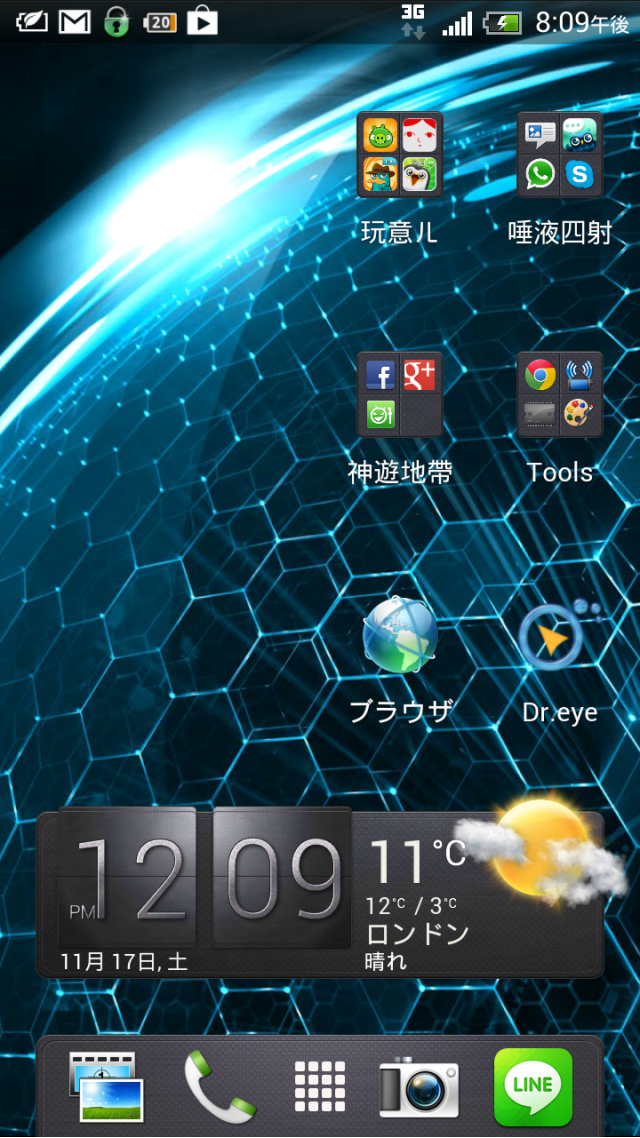Open the 唾液四射 messaging folder
The image size is (640, 1138).
click(x=560, y=155)
